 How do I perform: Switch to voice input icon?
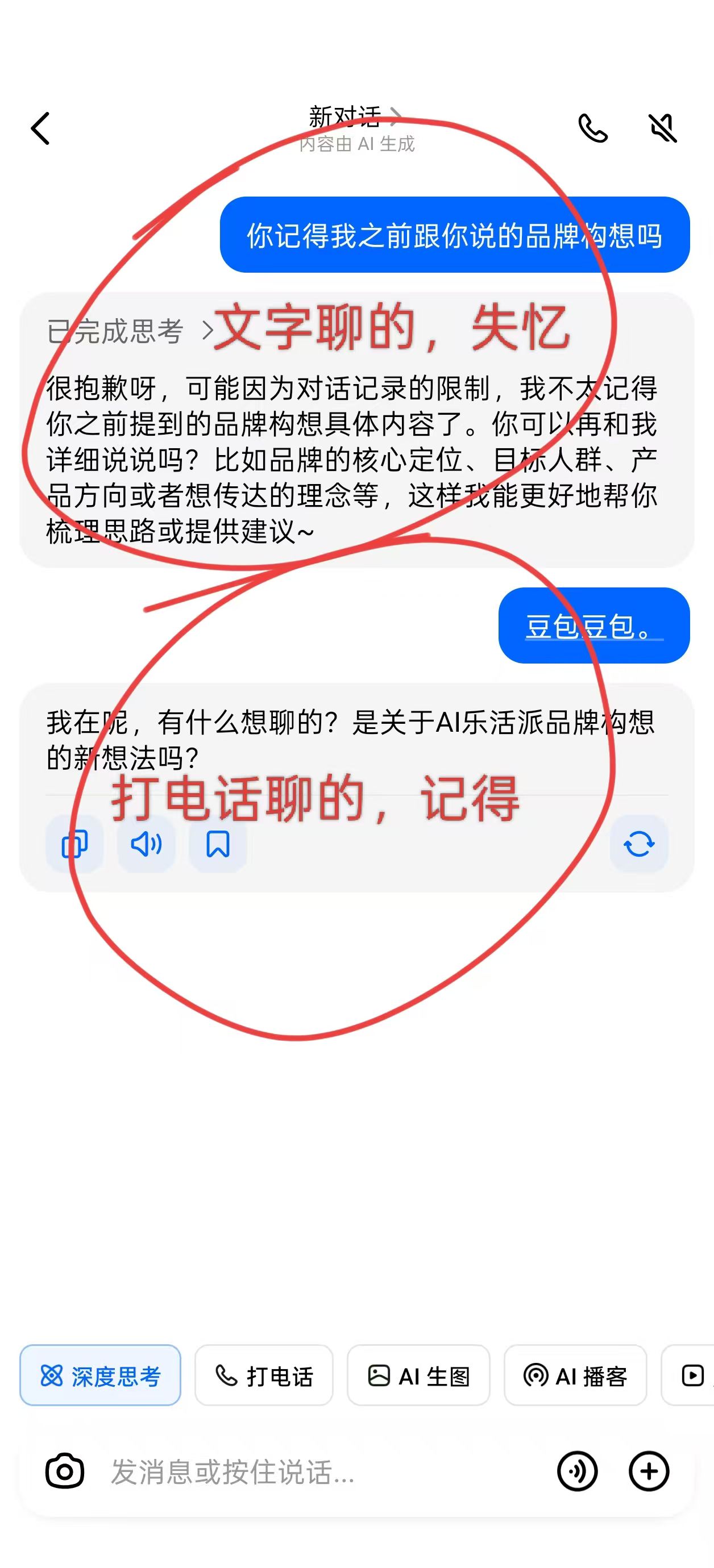pos(577,1472)
